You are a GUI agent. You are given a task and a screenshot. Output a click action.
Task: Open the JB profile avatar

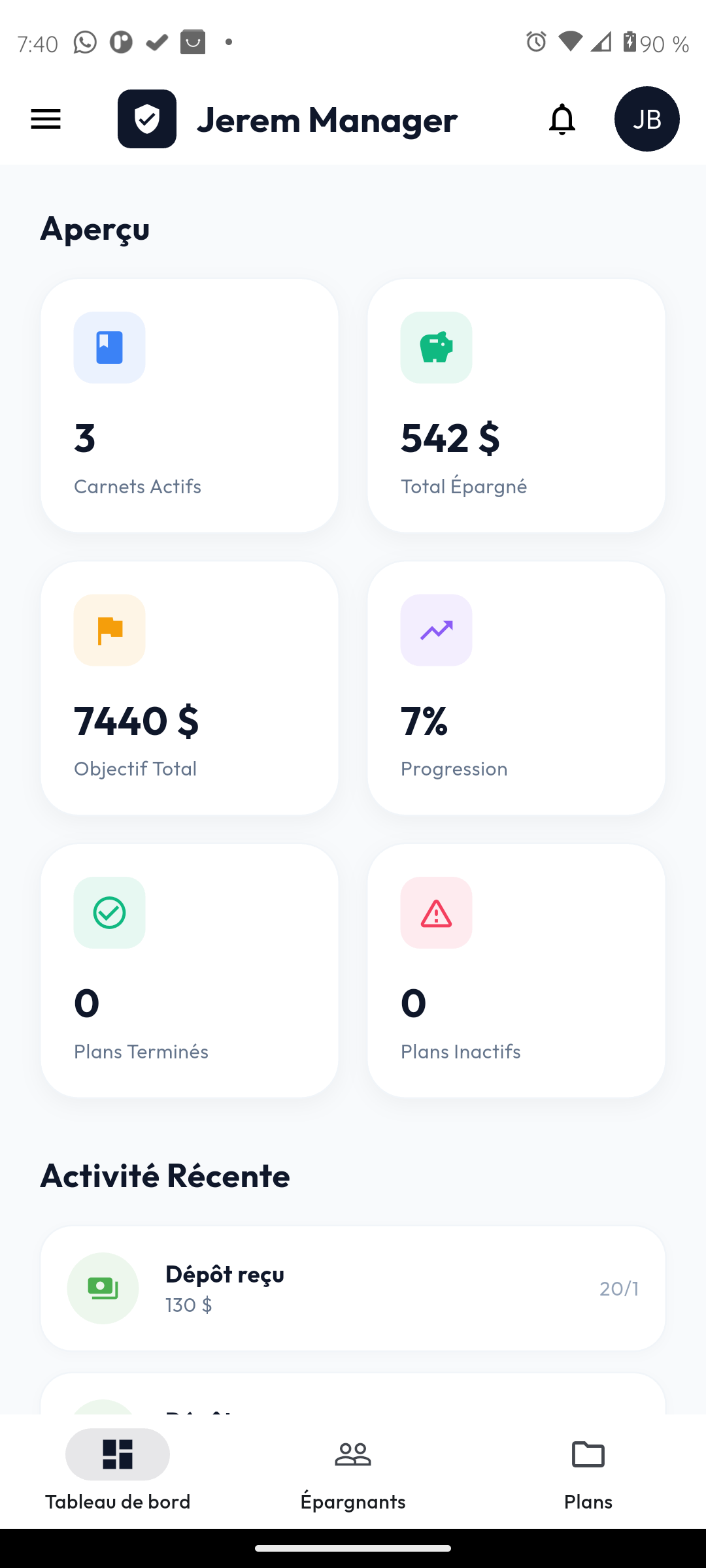coord(647,119)
